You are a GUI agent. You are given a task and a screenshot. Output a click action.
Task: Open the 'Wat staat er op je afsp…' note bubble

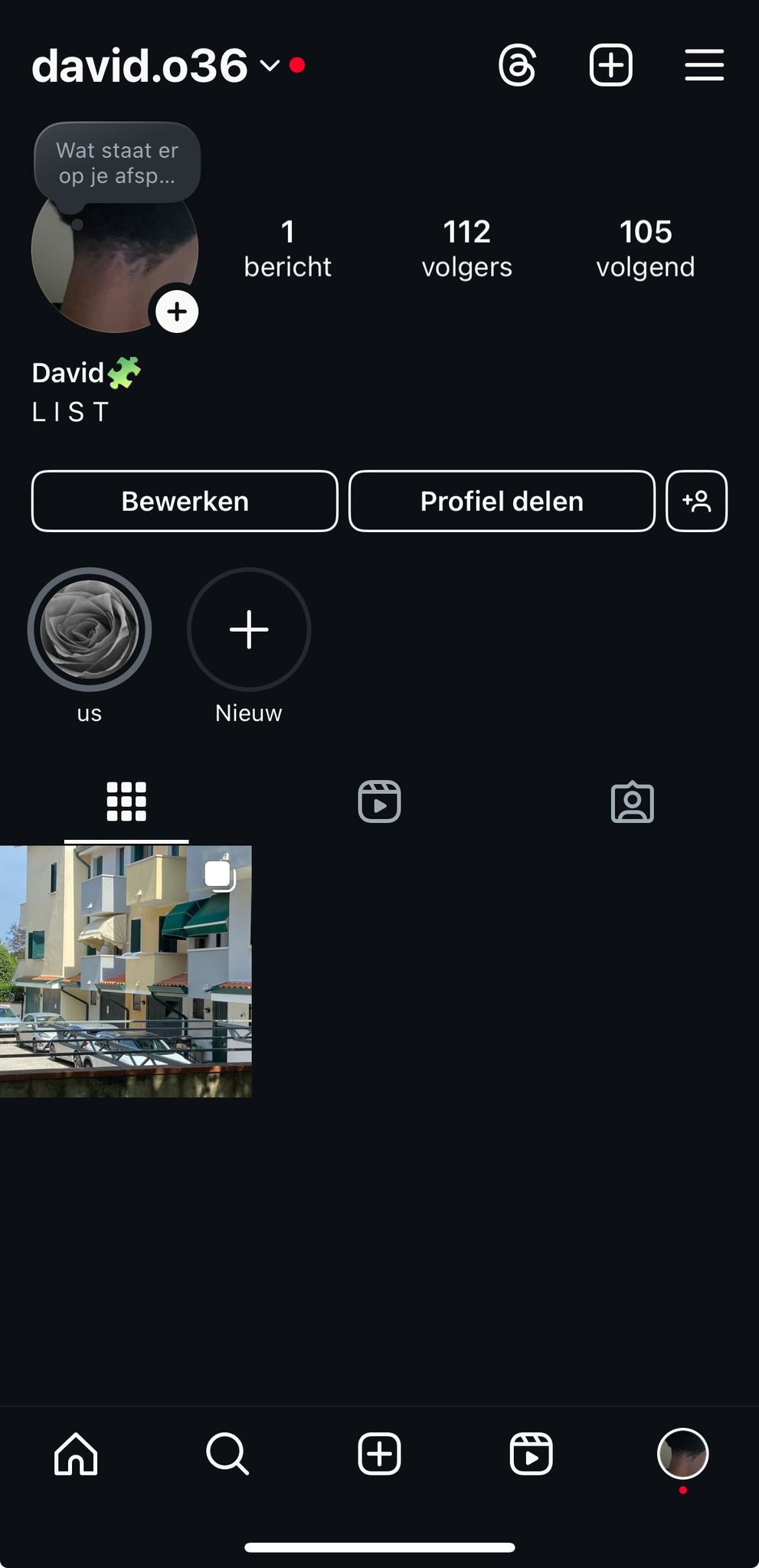click(x=117, y=163)
